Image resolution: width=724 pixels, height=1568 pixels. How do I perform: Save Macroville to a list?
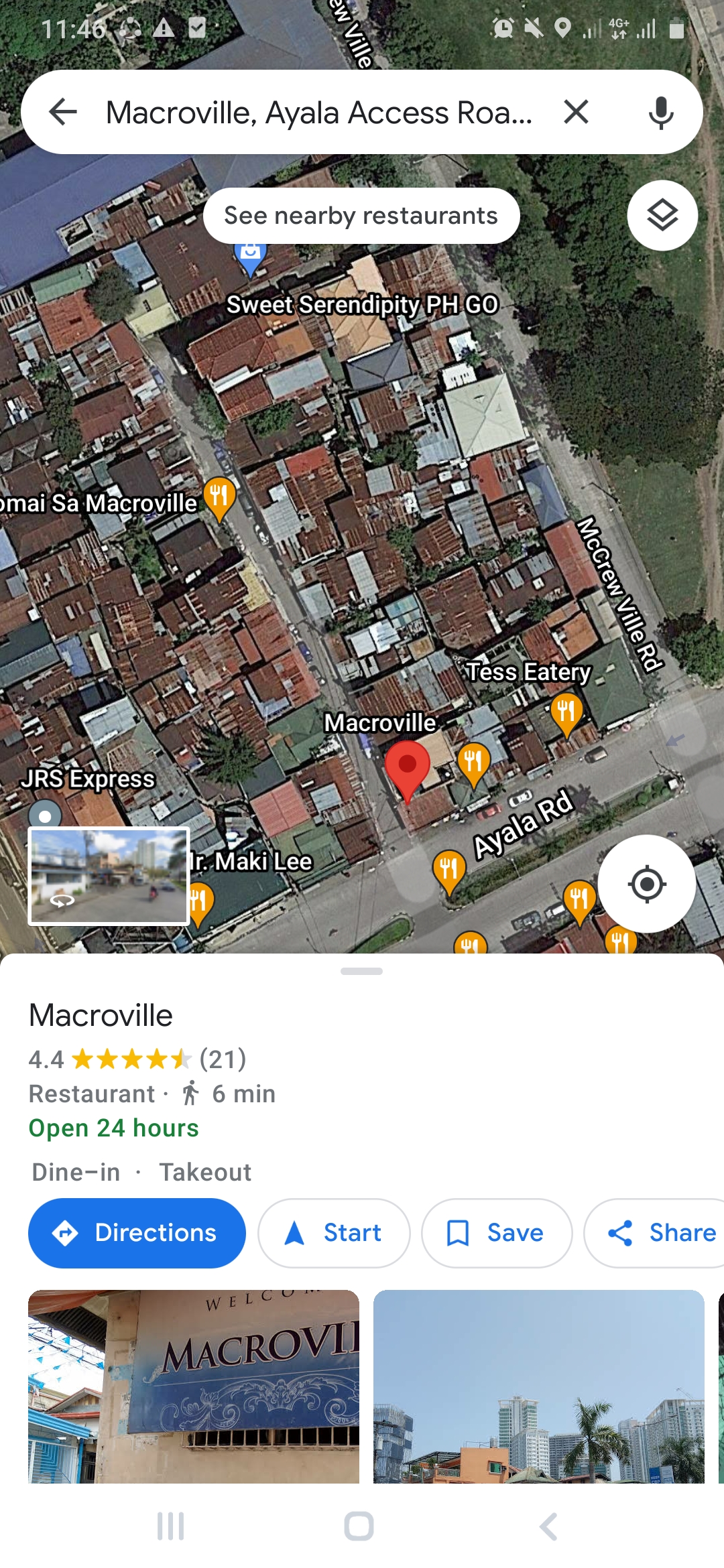tap(497, 1233)
